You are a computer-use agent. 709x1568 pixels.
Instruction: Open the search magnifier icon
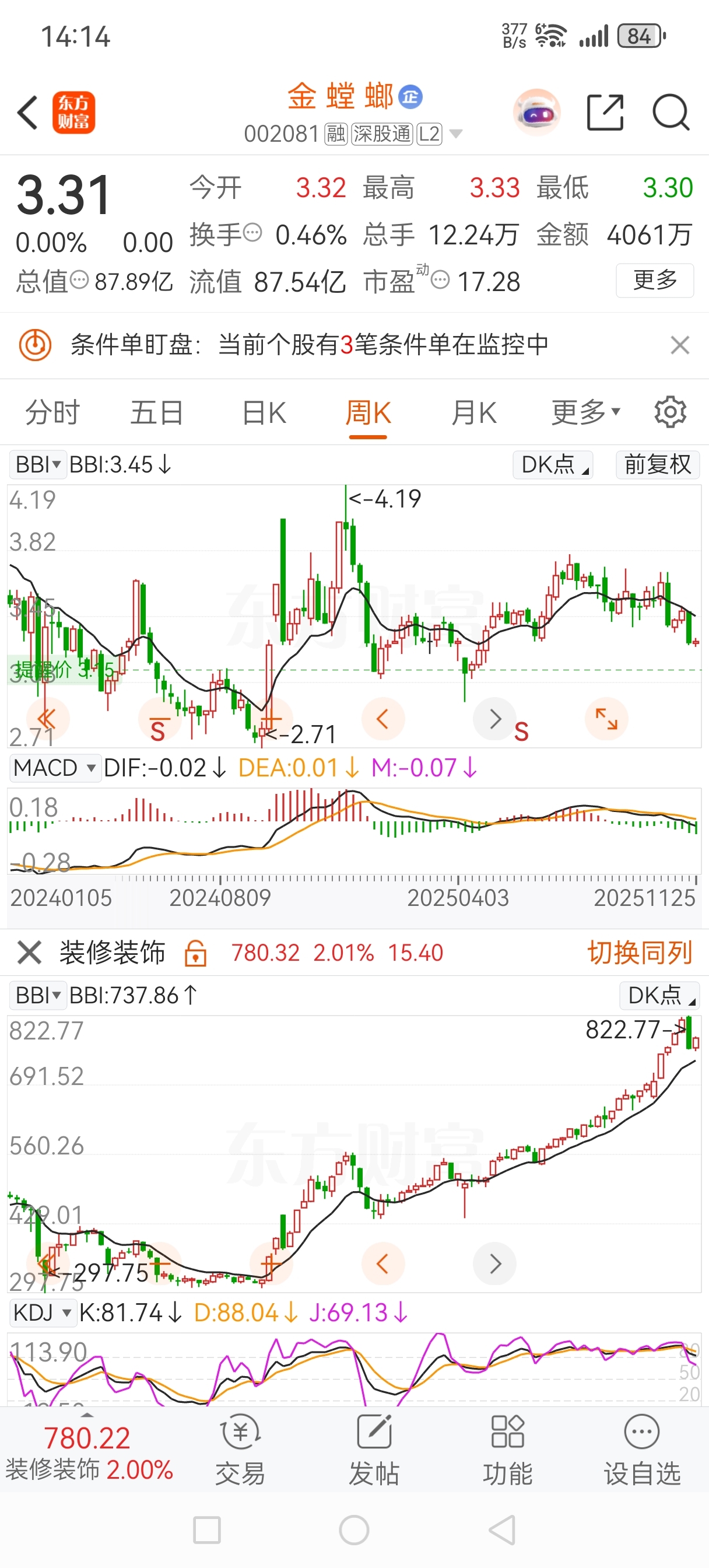[670, 113]
